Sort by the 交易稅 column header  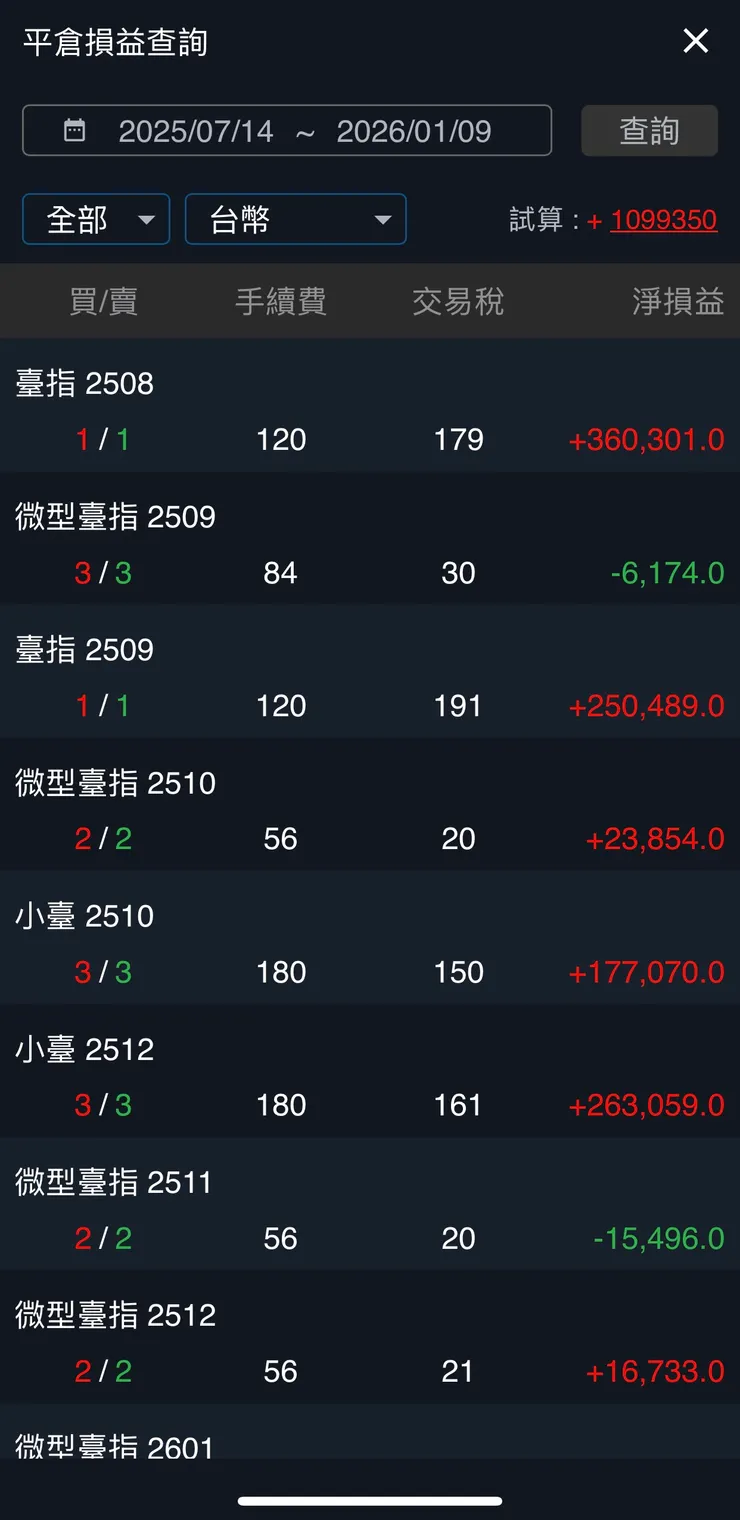click(458, 300)
